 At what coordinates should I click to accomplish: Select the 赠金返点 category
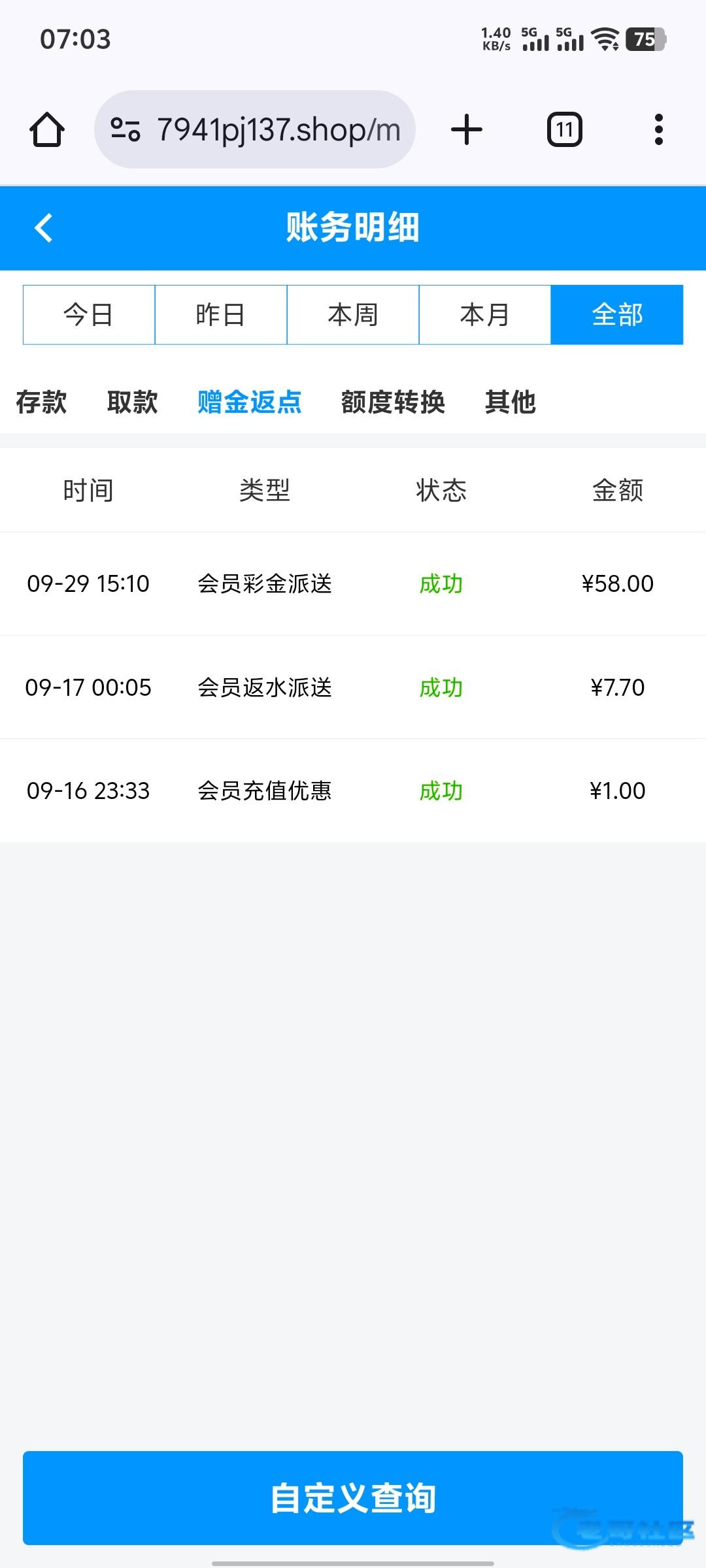[x=250, y=402]
